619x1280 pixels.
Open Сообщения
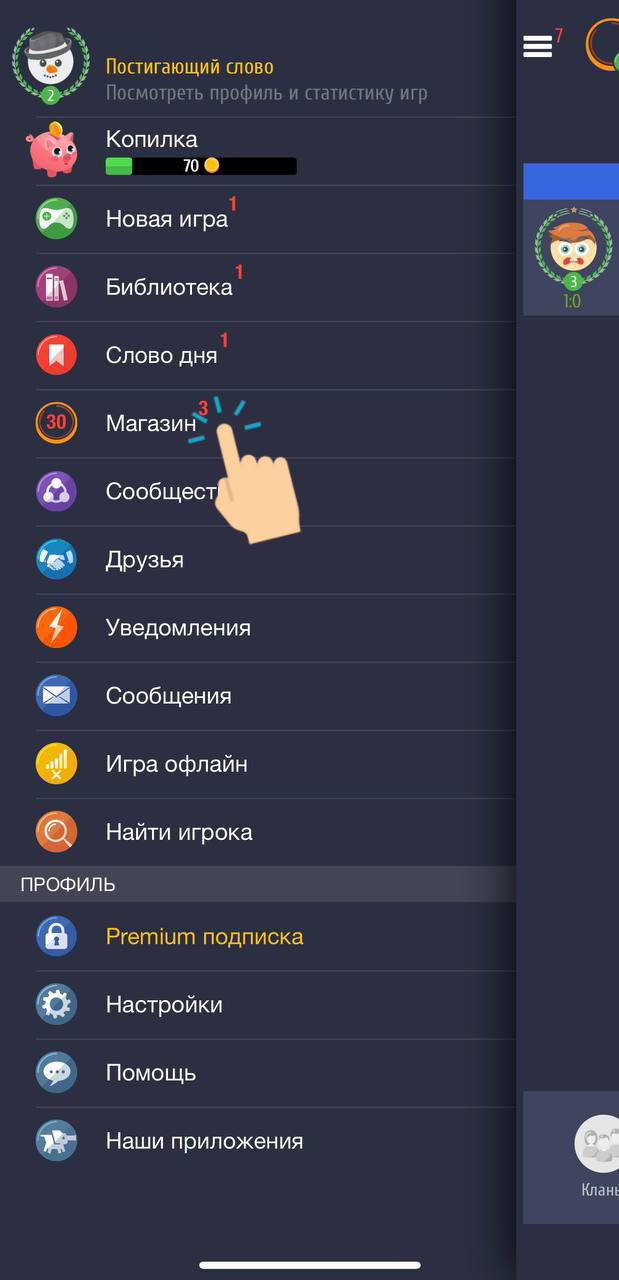168,696
